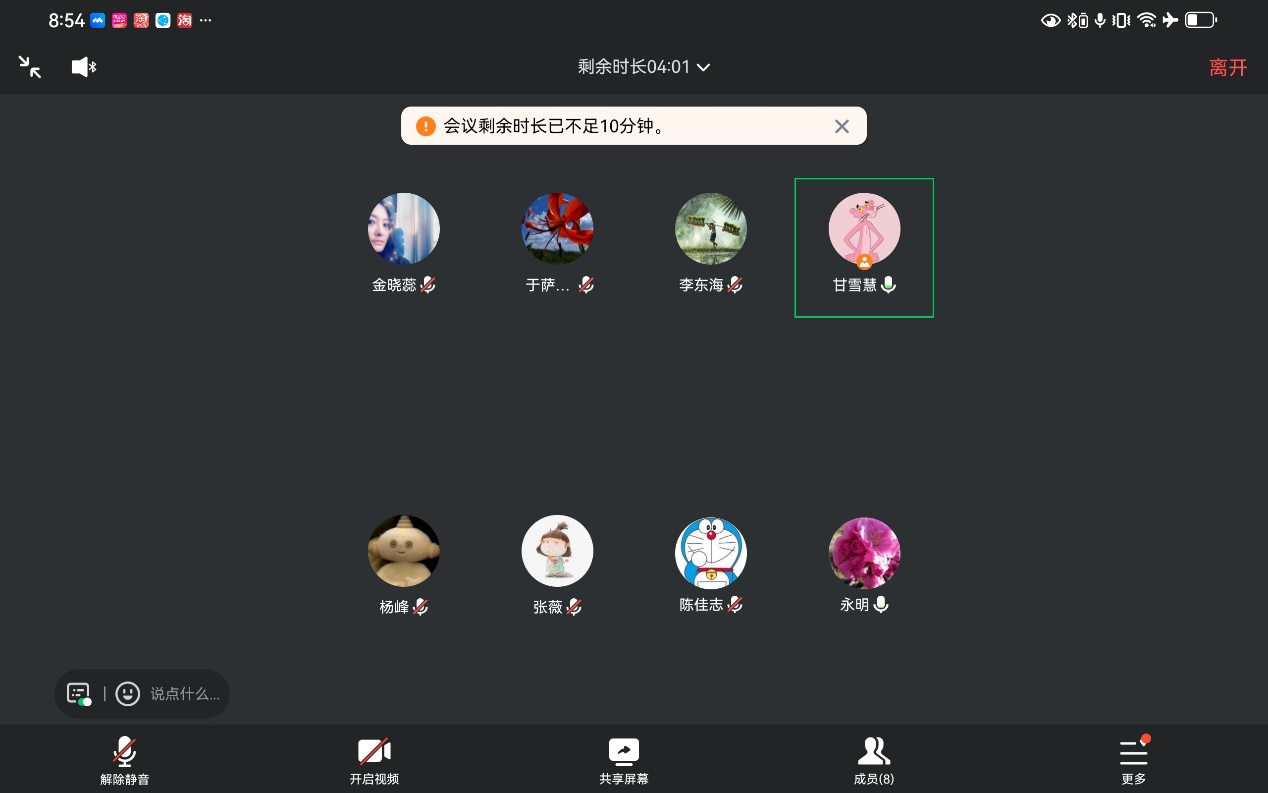1268x793 pixels.
Task: Toggle the speaker audio output
Action: pos(84,67)
